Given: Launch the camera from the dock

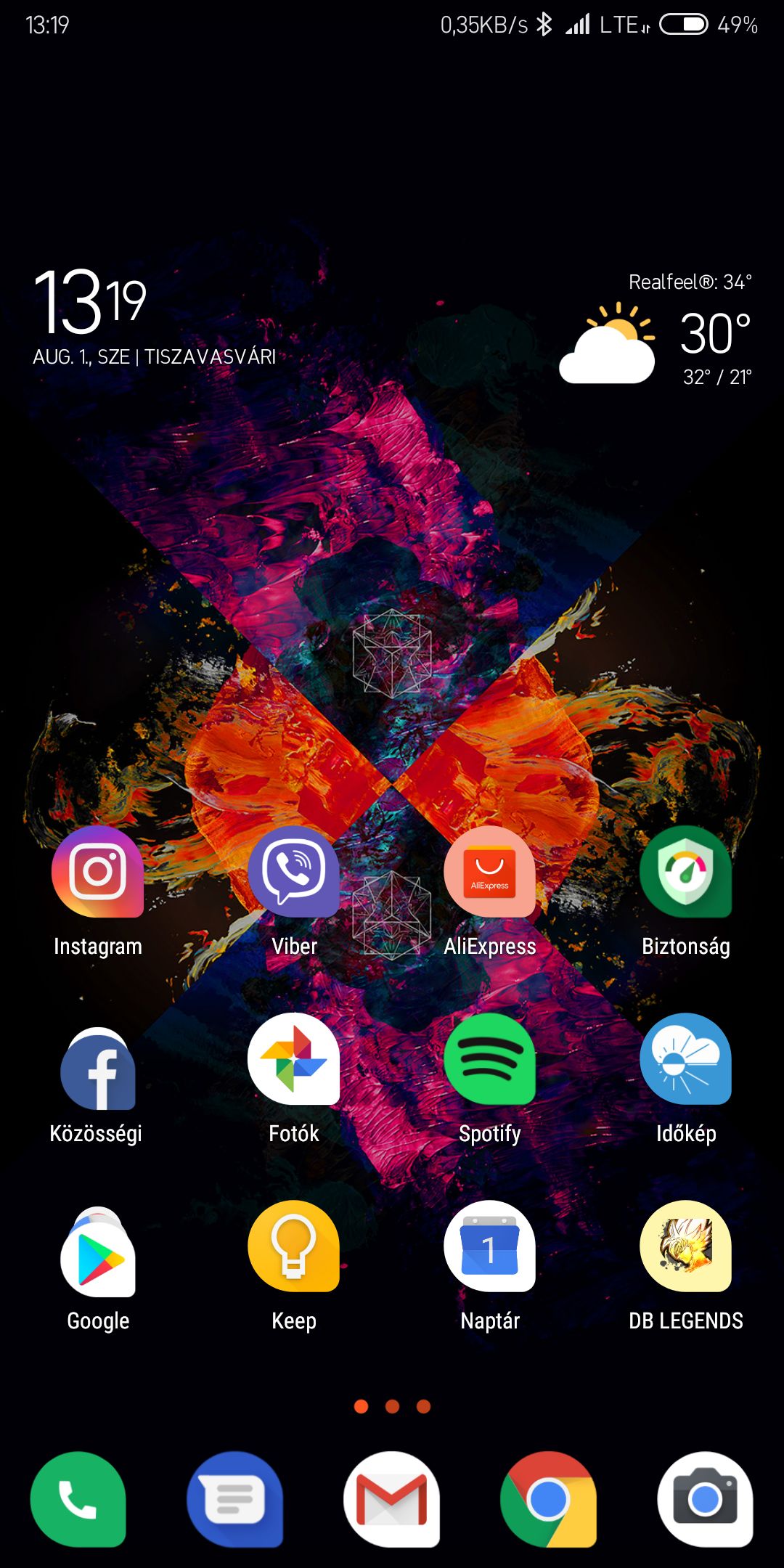Looking at the screenshot, I should coord(705,1499).
